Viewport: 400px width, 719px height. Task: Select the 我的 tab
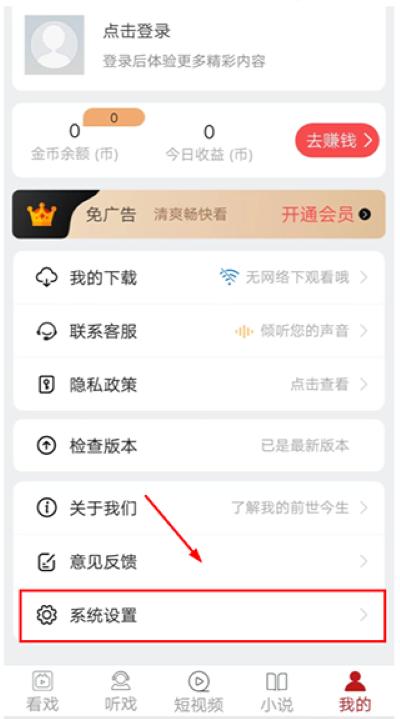click(355, 691)
